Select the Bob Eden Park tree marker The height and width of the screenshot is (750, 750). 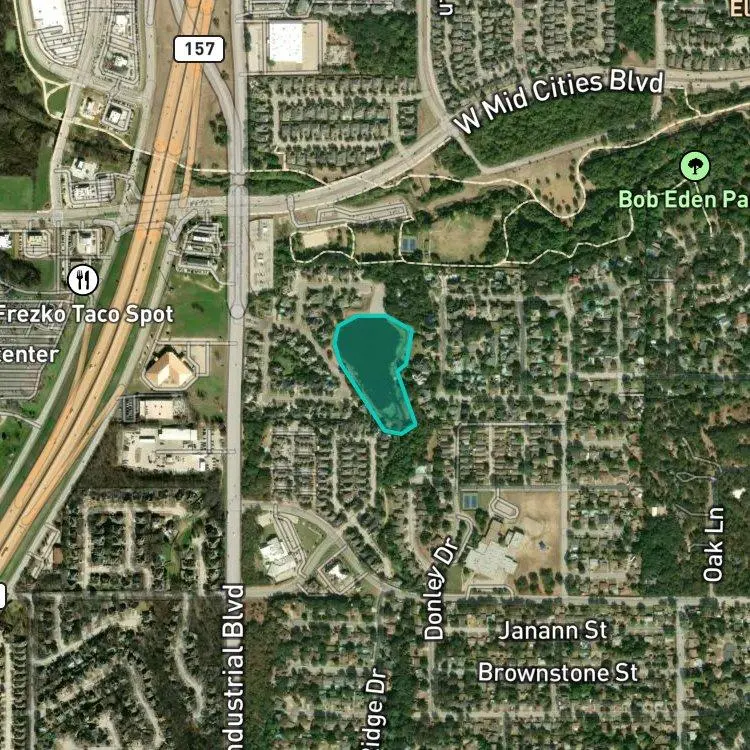click(x=695, y=166)
